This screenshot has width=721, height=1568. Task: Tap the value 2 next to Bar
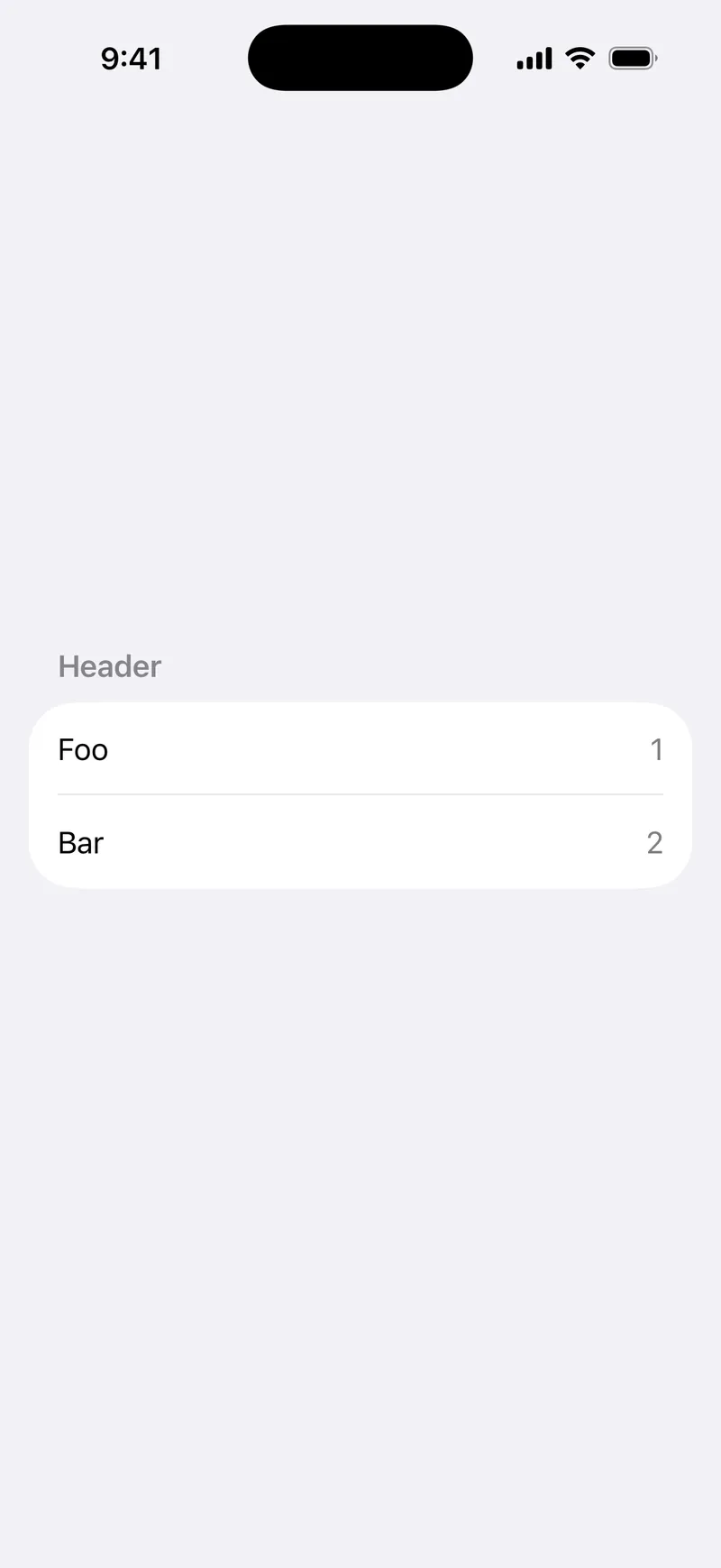pyautogui.click(x=654, y=843)
